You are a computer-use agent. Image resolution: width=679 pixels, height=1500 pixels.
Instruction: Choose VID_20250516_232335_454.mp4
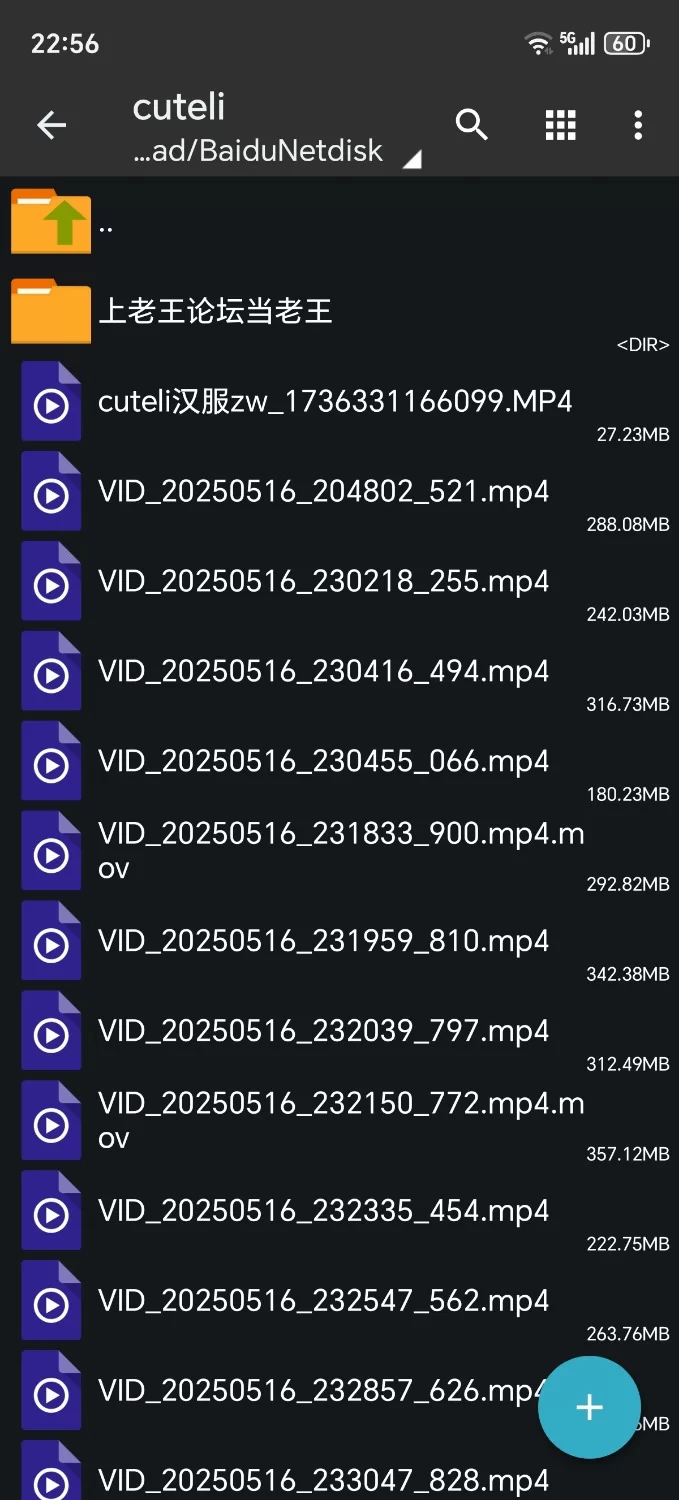[323, 1213]
